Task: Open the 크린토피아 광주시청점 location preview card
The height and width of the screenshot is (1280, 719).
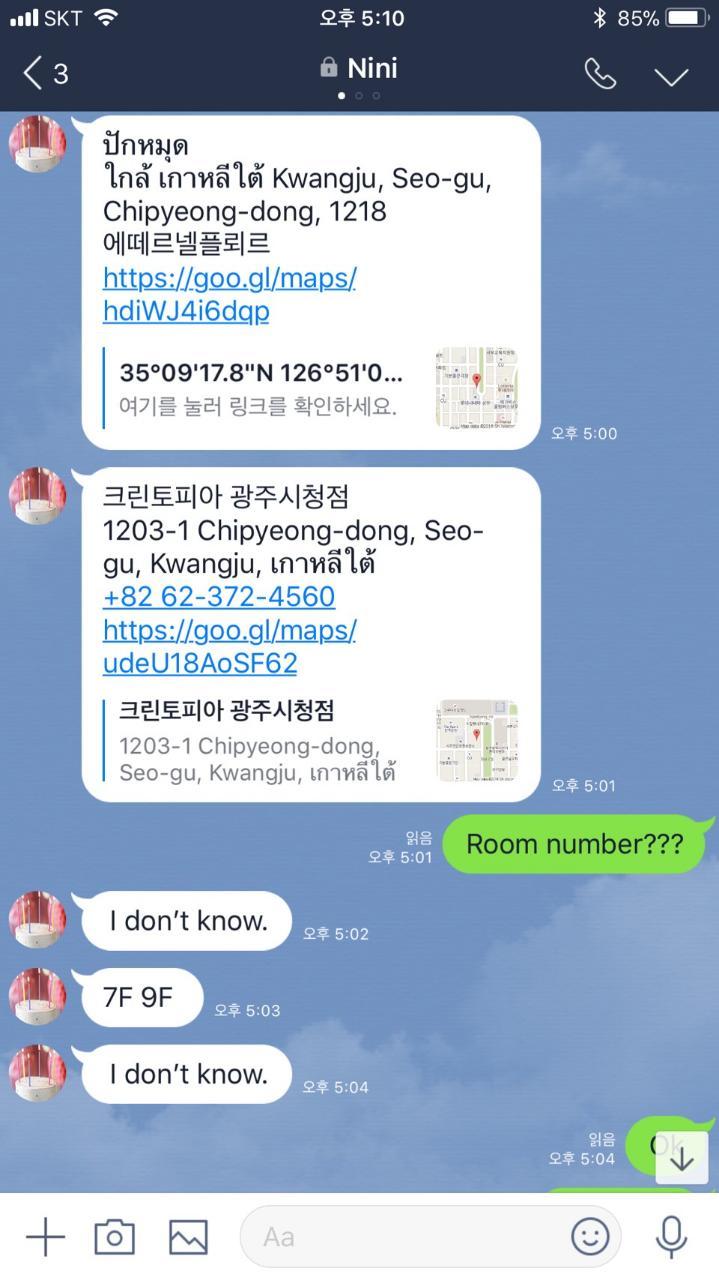Action: (310, 741)
